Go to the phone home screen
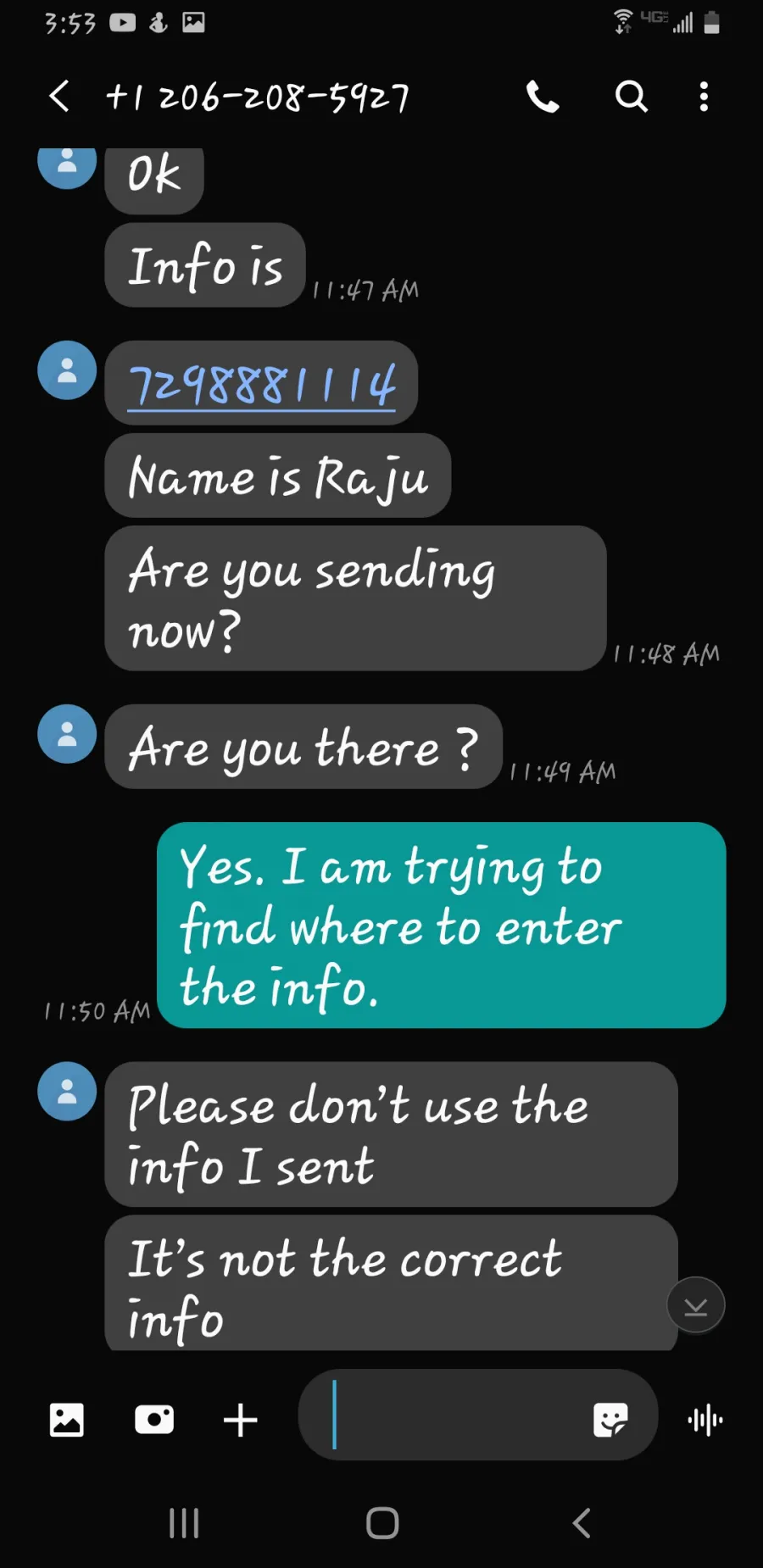The image size is (763, 1568). (382, 1523)
